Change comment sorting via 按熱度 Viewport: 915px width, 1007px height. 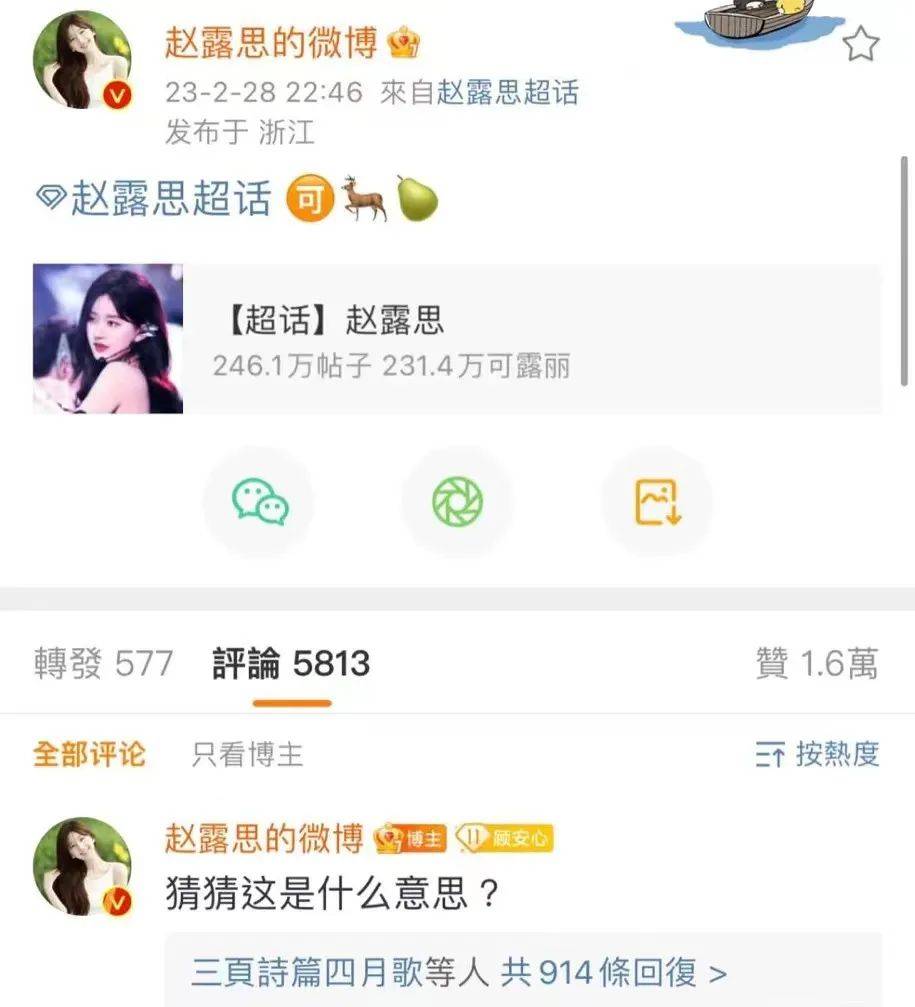[x=817, y=754]
